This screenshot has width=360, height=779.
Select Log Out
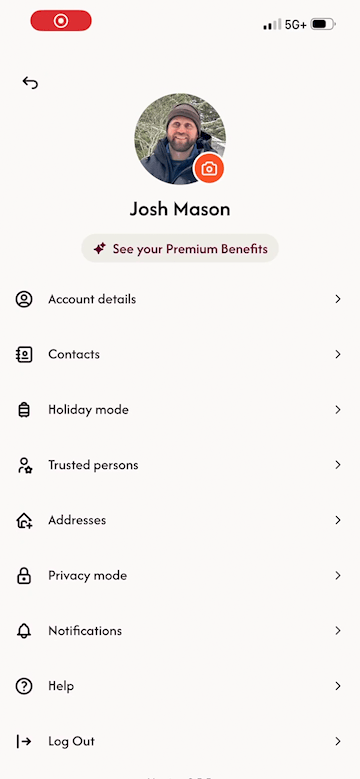(180, 741)
